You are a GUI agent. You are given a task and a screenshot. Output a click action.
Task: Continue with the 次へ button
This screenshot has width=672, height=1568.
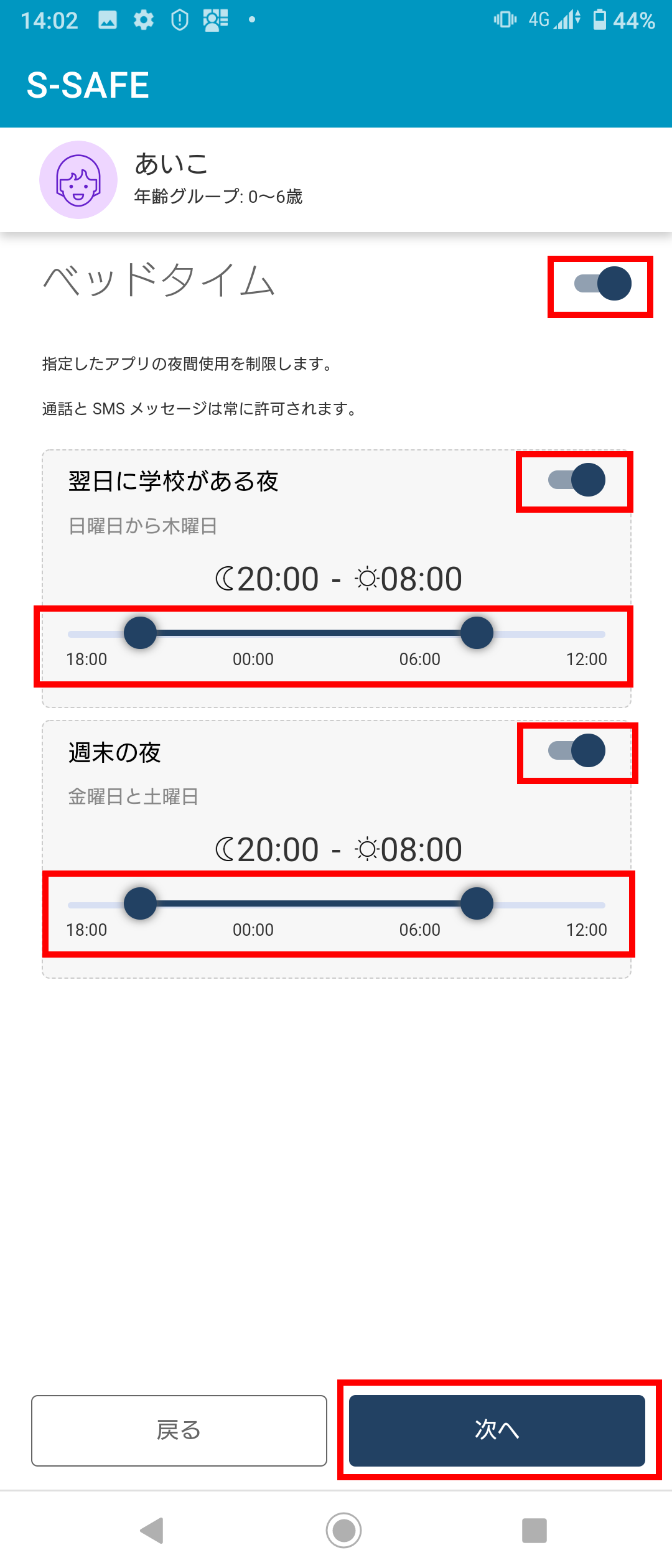(x=497, y=1430)
